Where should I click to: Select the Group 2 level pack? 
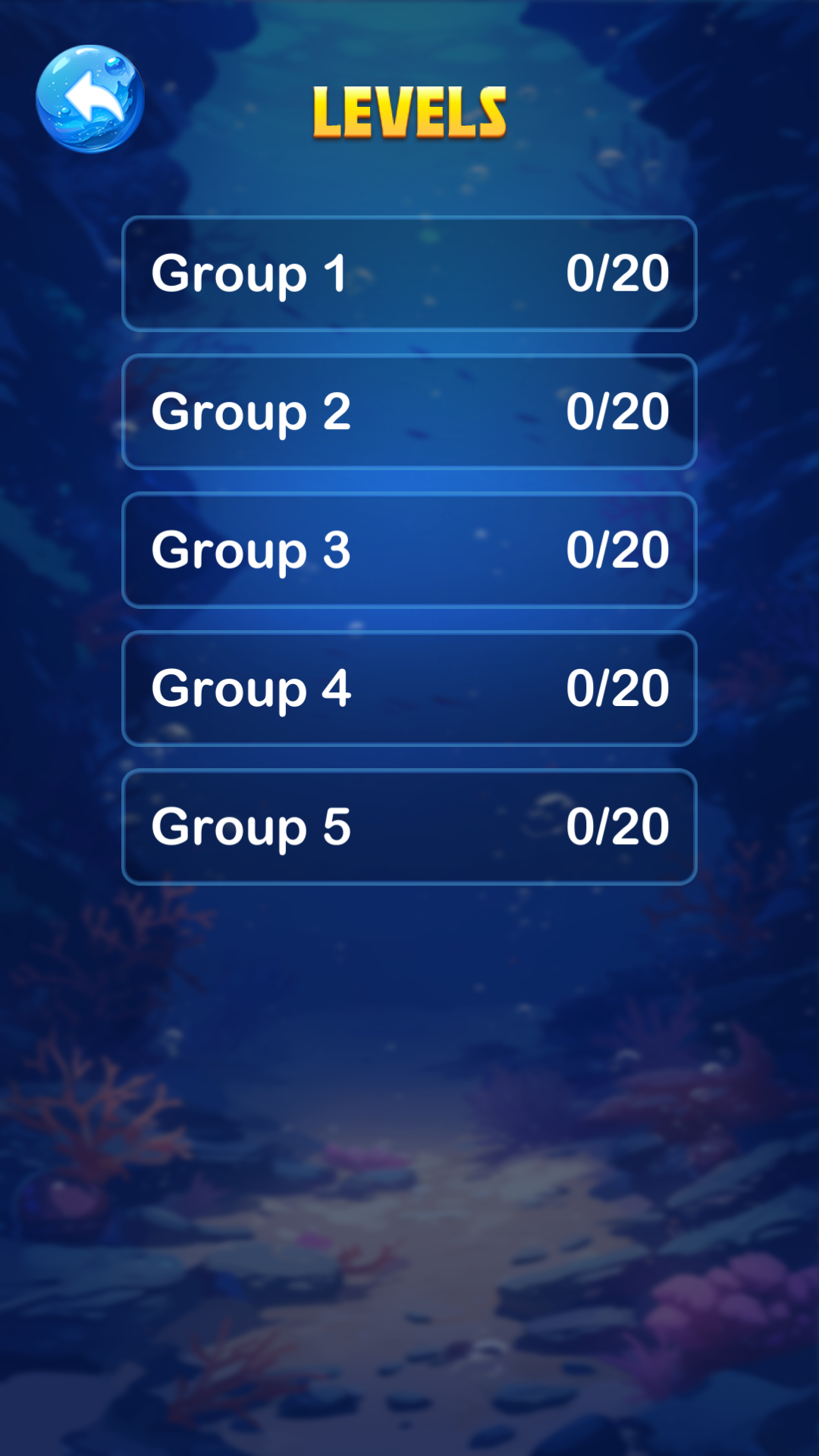click(x=409, y=412)
